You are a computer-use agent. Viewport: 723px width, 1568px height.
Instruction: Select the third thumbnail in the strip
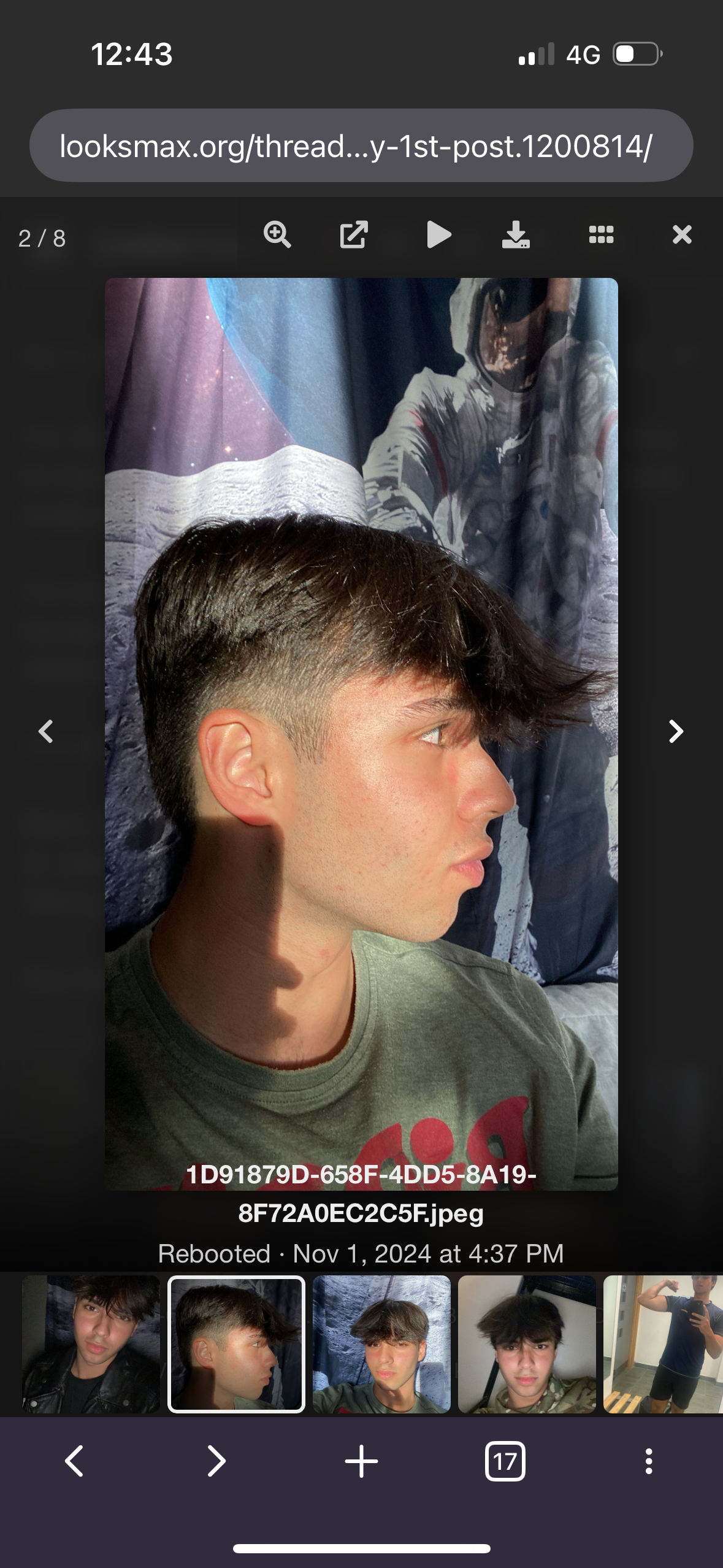381,1343
